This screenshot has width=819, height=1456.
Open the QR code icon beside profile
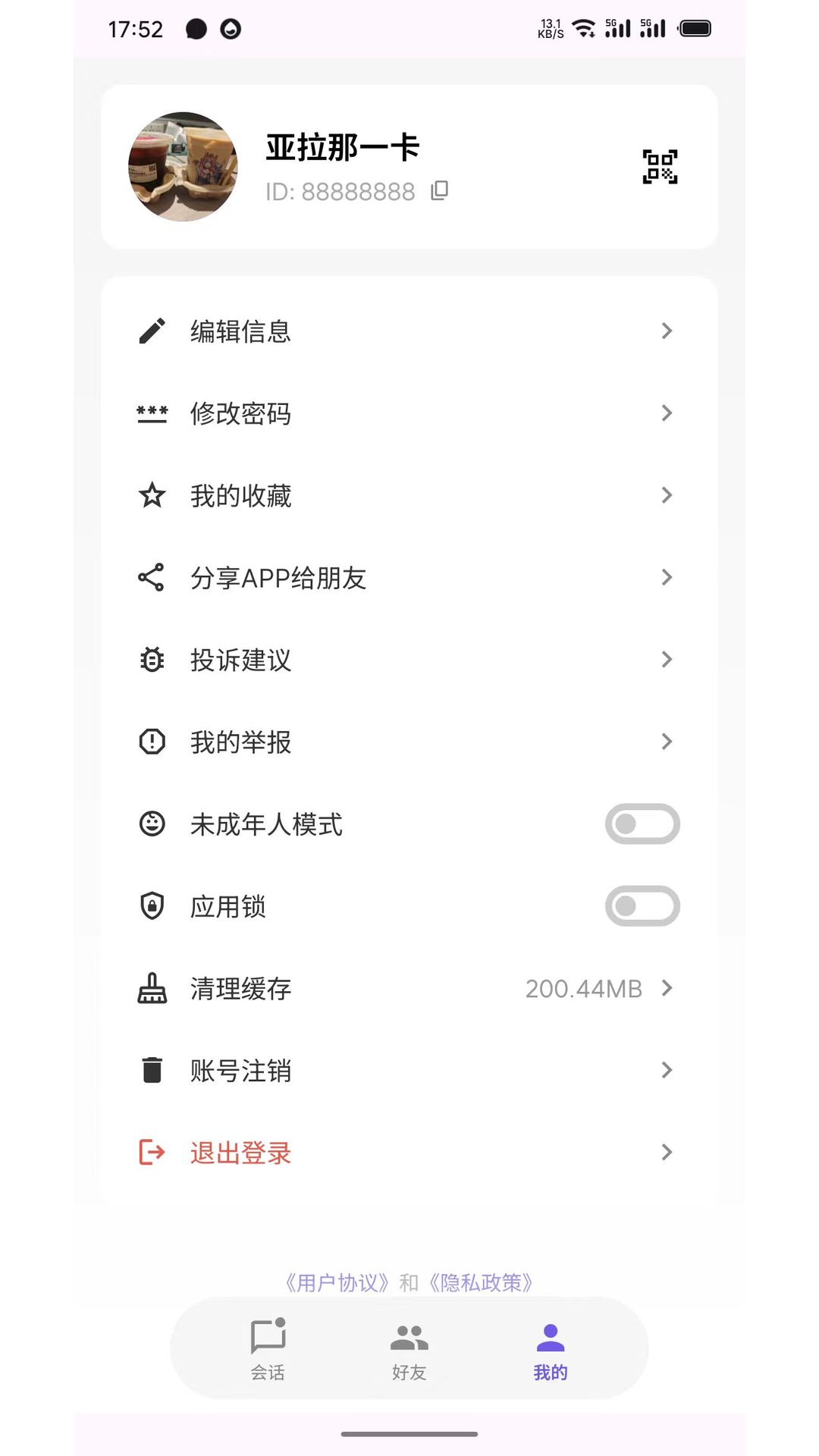660,167
